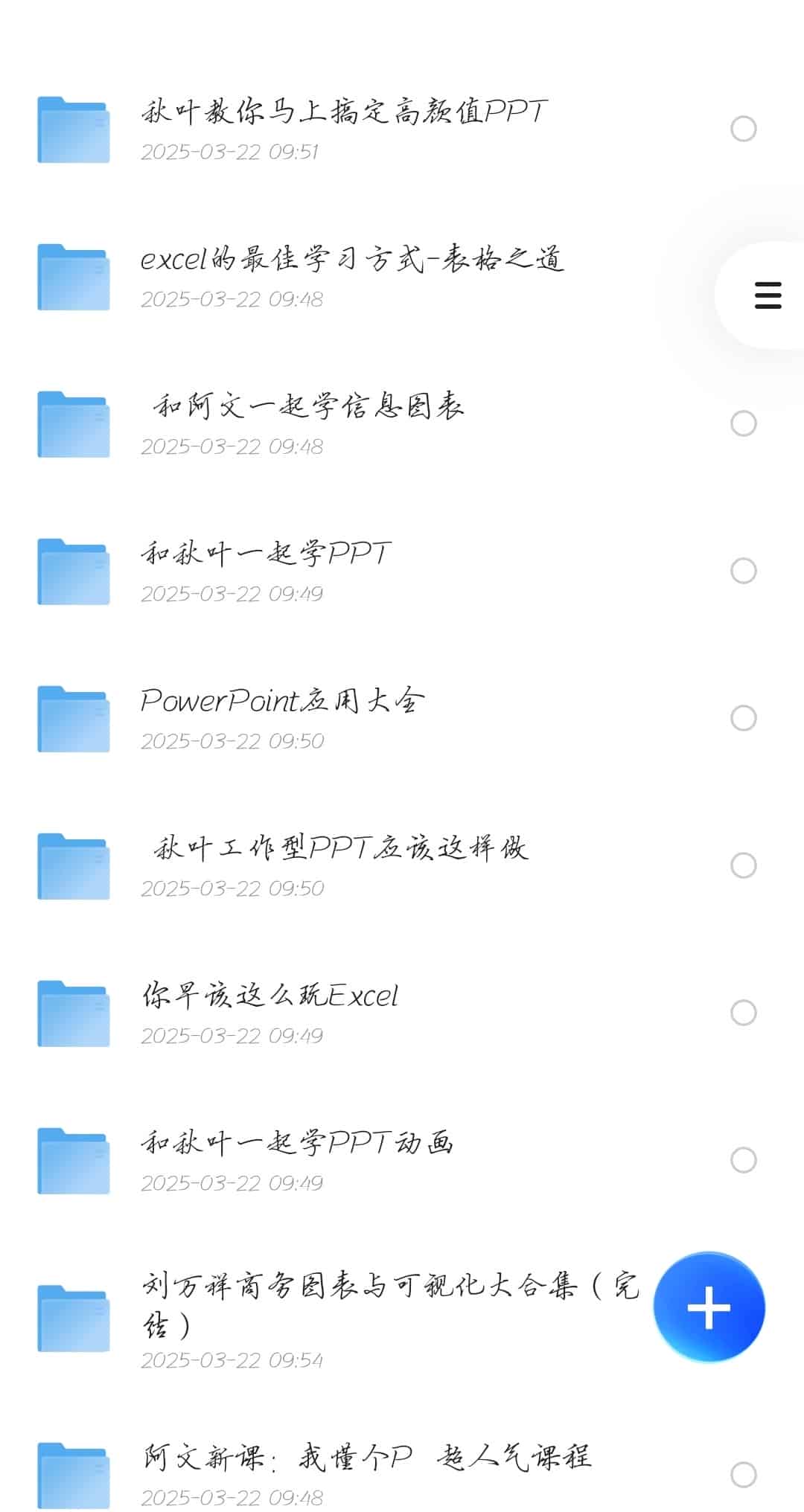The height and width of the screenshot is (1512, 804).
Task: Open folder 阿文新课：我懂个P
Action: click(366, 1457)
